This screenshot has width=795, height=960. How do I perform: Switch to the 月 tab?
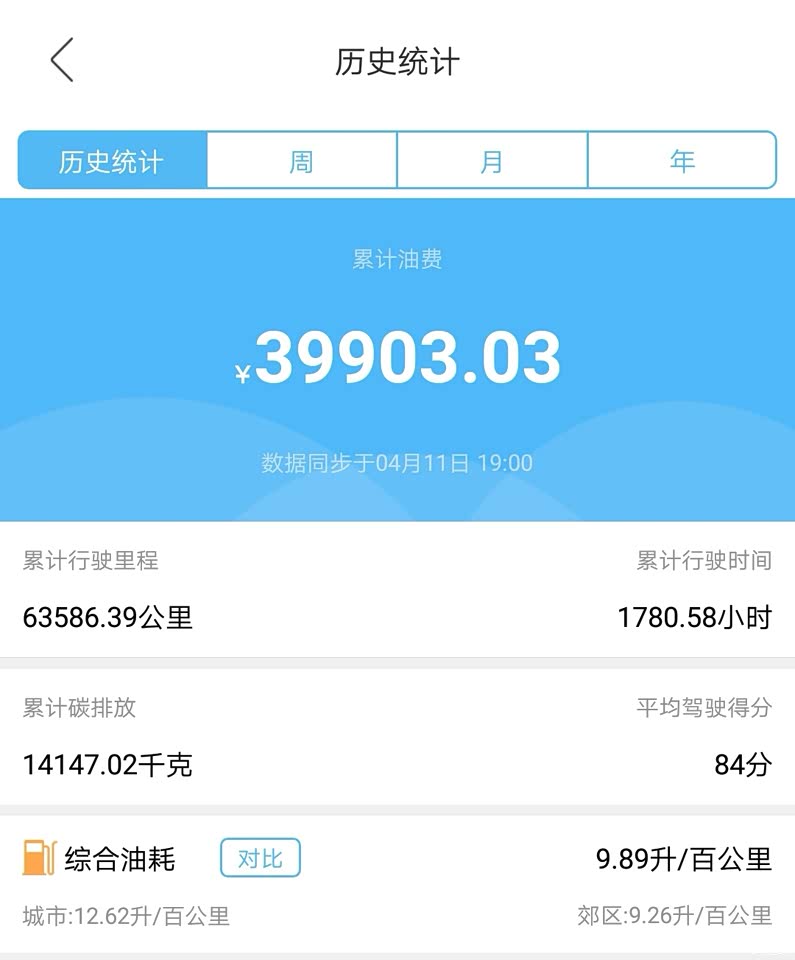tap(492, 160)
